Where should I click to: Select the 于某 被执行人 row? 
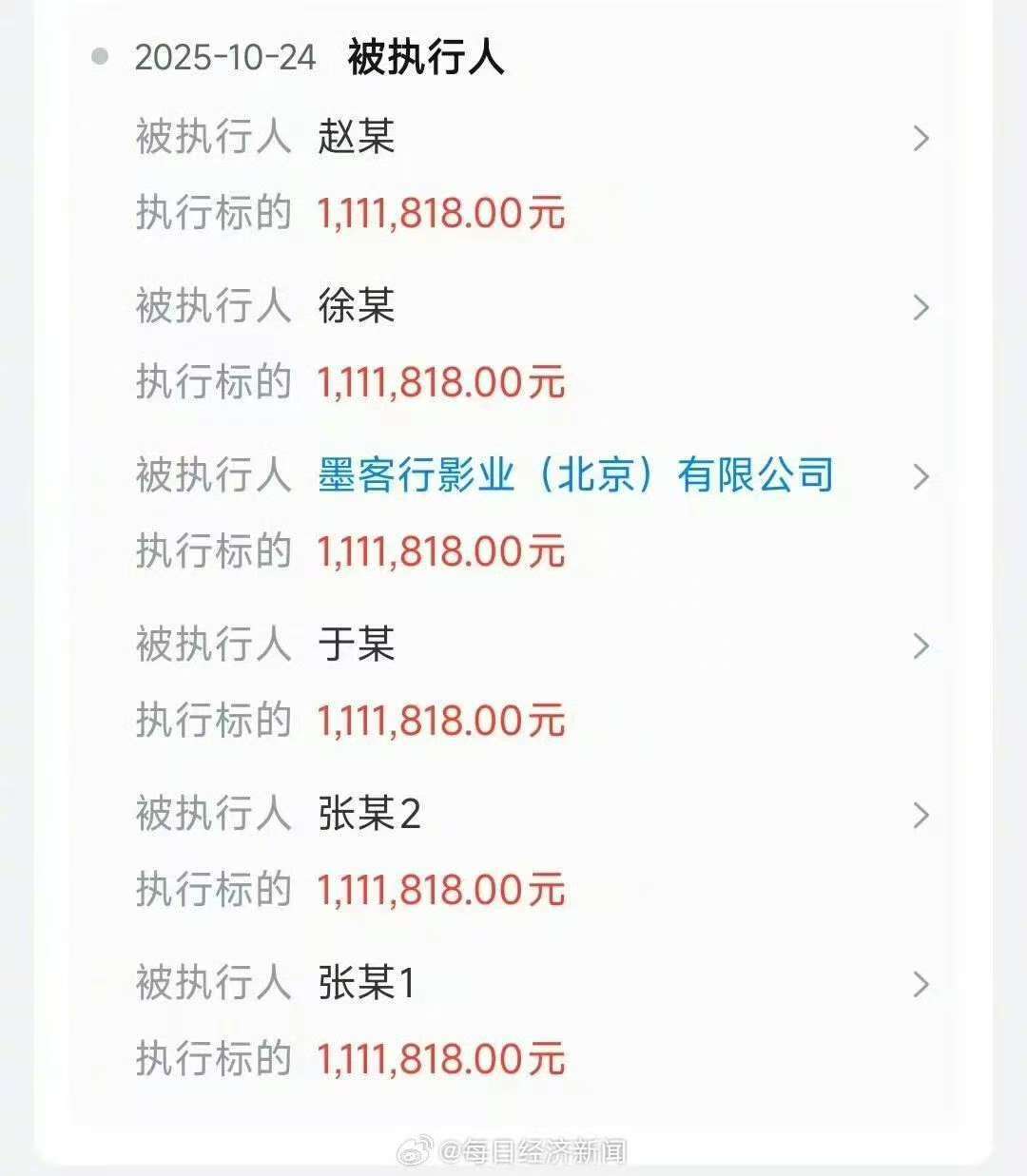point(357,645)
